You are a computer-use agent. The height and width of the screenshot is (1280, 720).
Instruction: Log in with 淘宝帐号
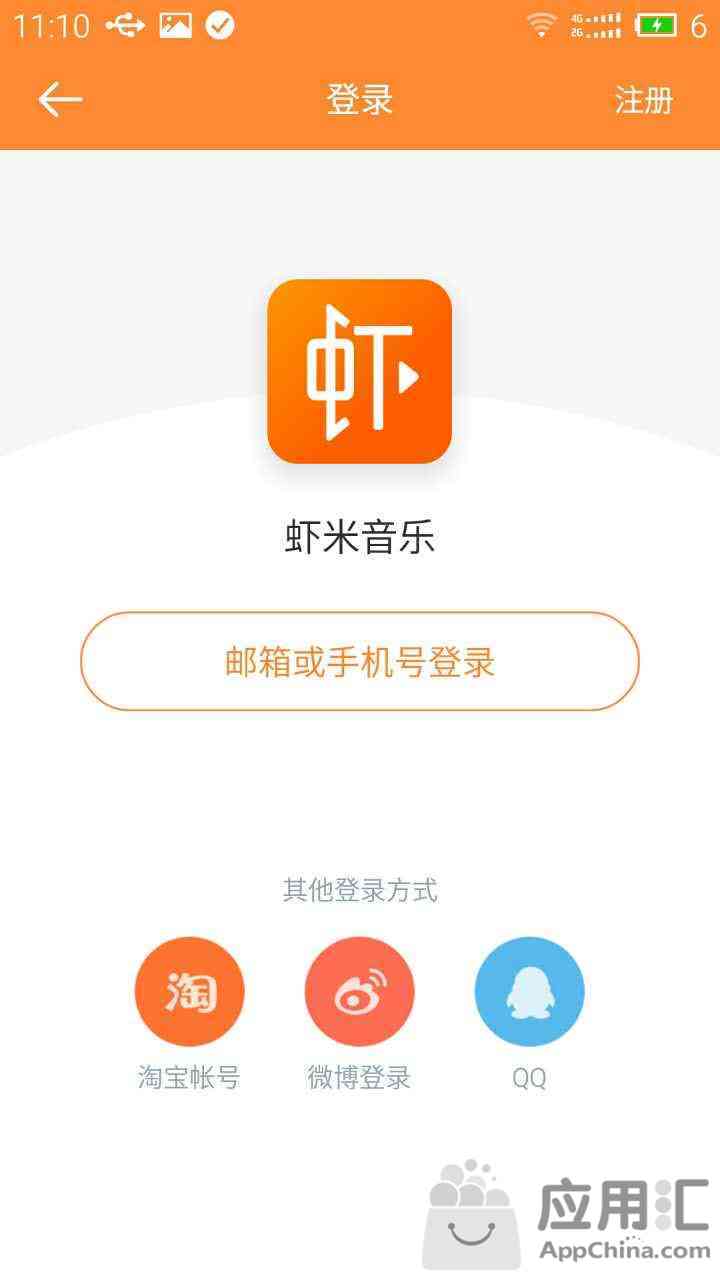[x=190, y=991]
